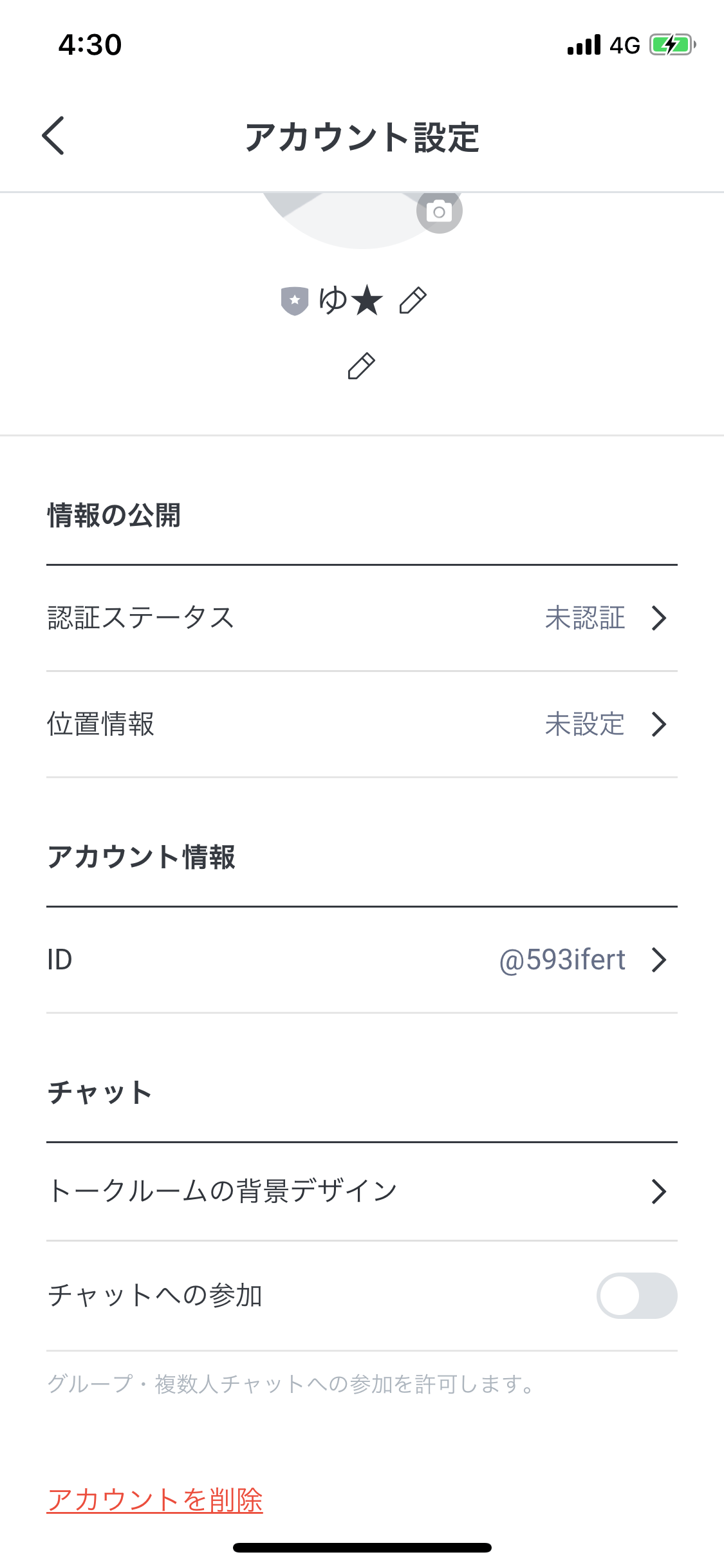724x1568 pixels.
Task: Tap the アカウントを削除 link
Action: [155, 1500]
